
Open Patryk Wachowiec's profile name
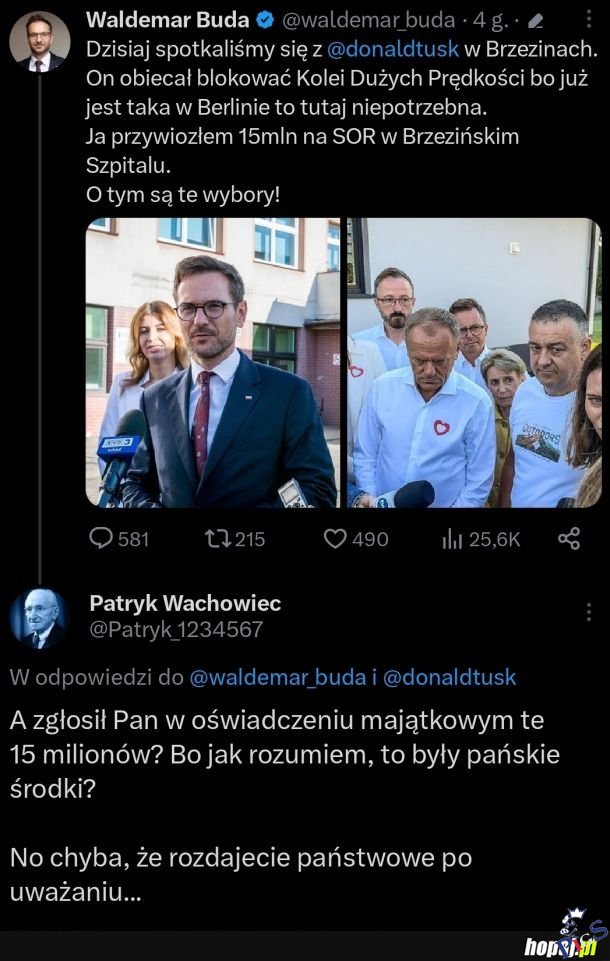point(185,603)
